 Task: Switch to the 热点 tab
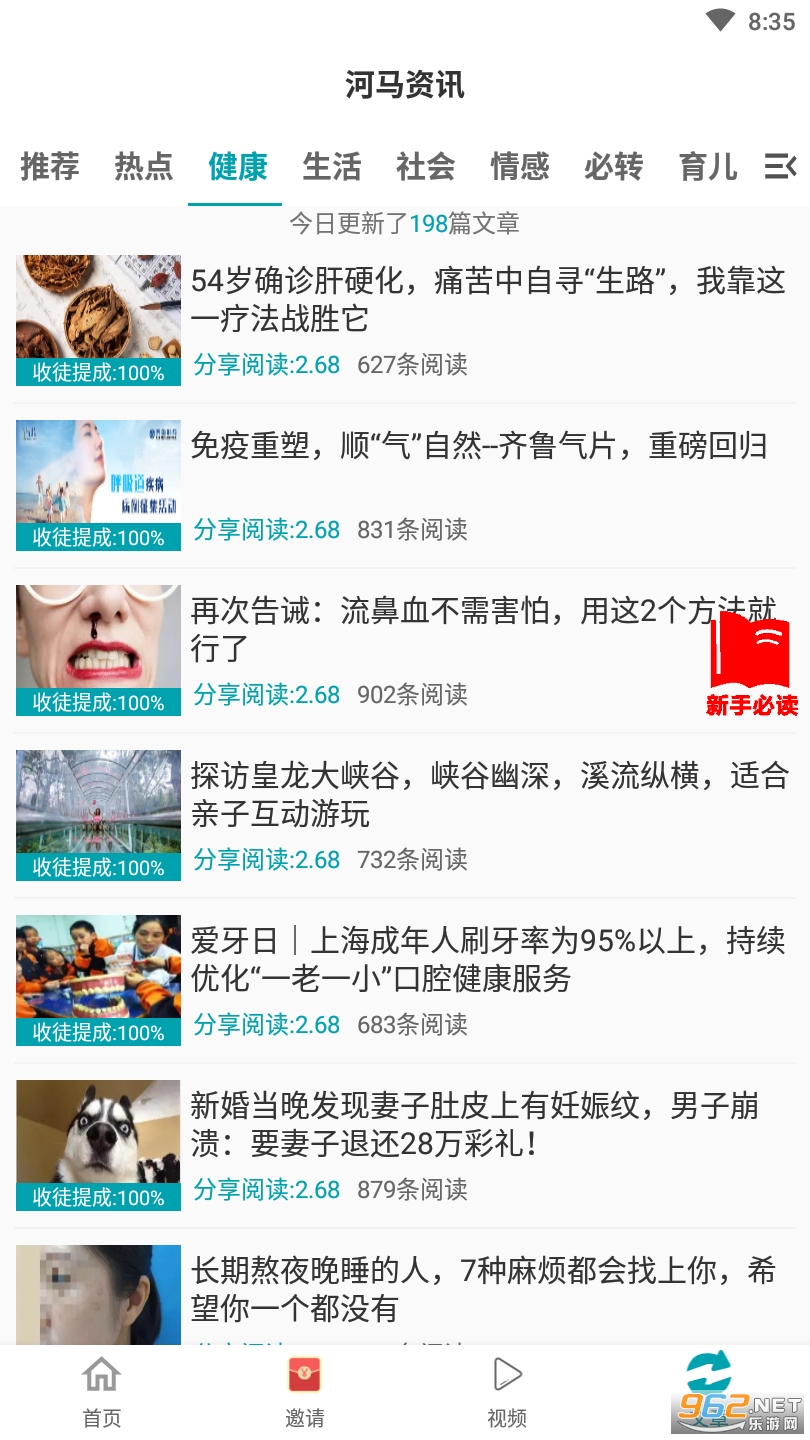tap(143, 166)
